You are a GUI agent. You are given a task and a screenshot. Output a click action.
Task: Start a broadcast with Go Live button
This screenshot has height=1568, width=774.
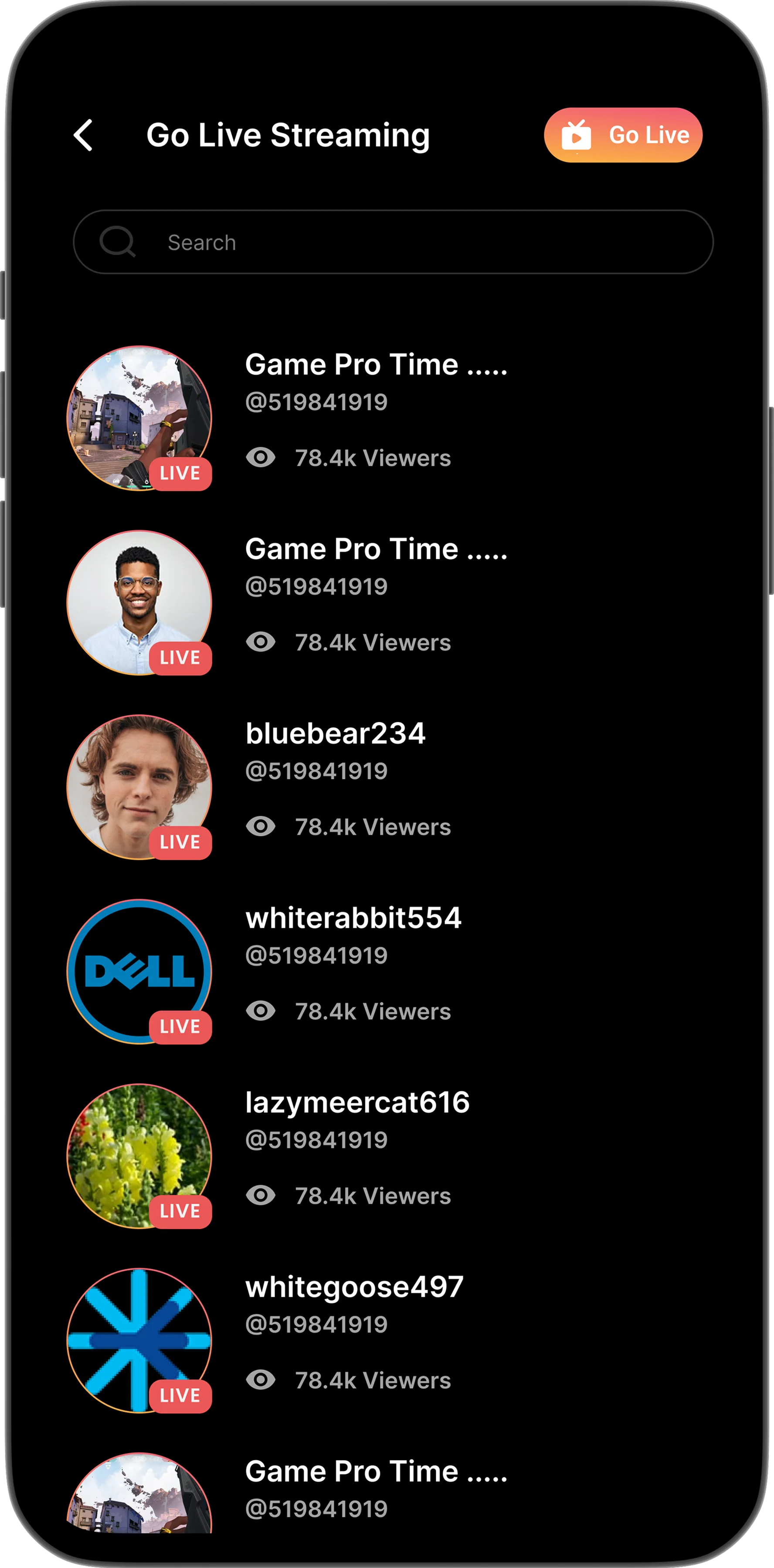pos(622,135)
